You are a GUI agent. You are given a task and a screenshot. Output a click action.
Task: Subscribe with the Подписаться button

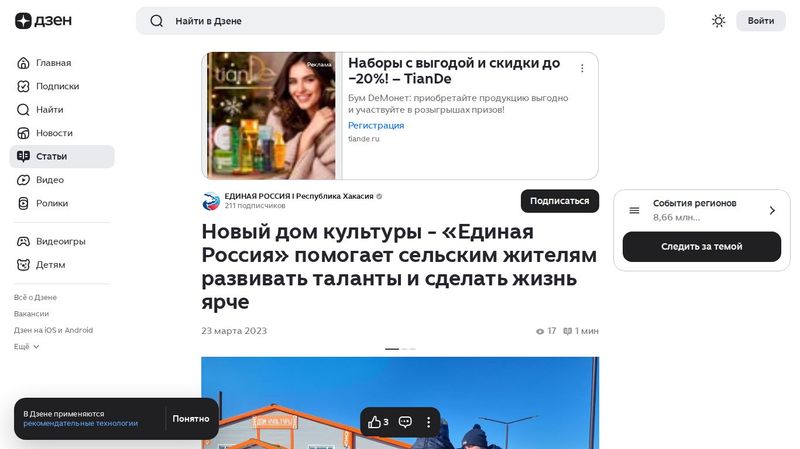559,201
